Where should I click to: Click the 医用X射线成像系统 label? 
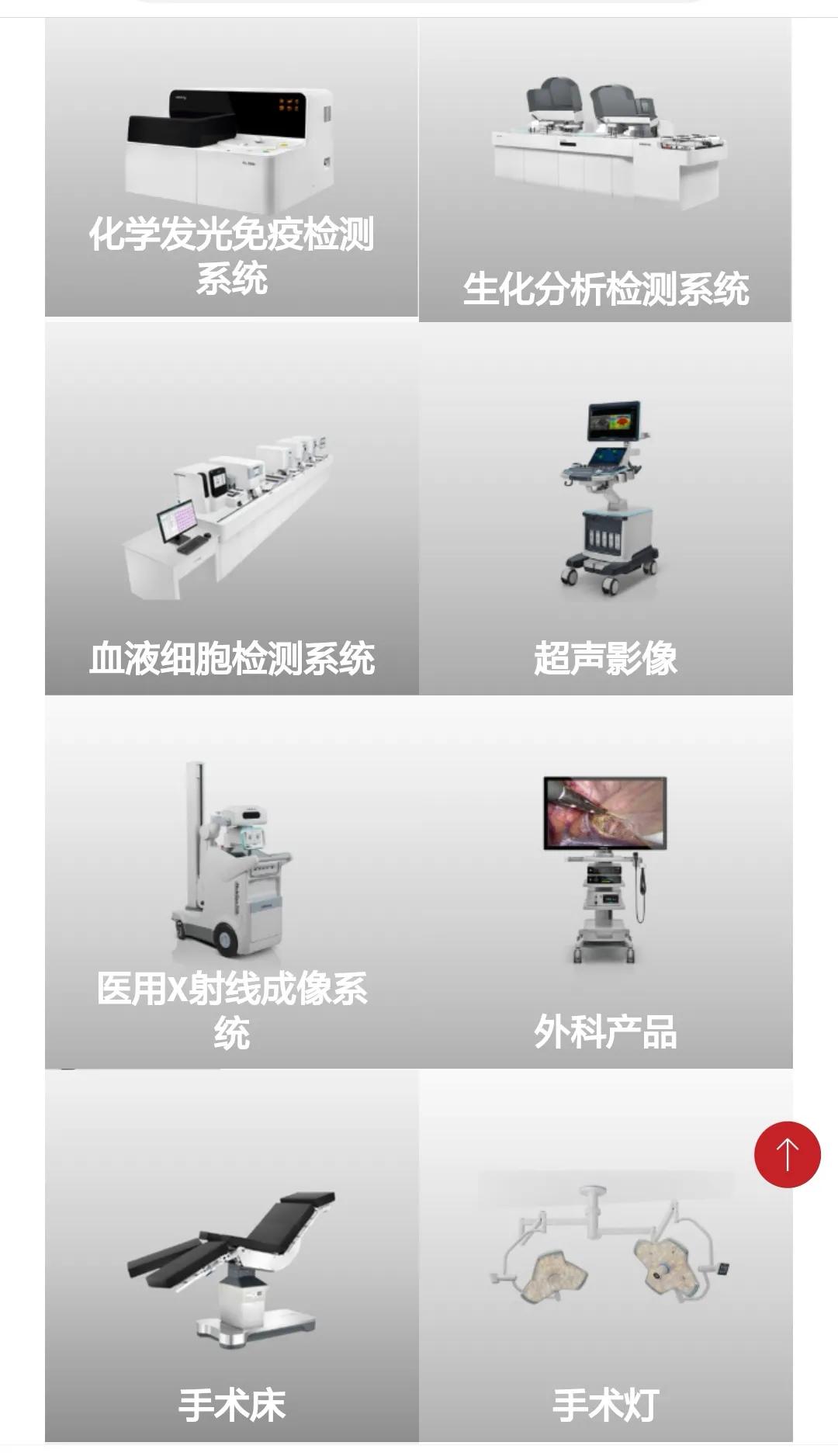point(233,1009)
